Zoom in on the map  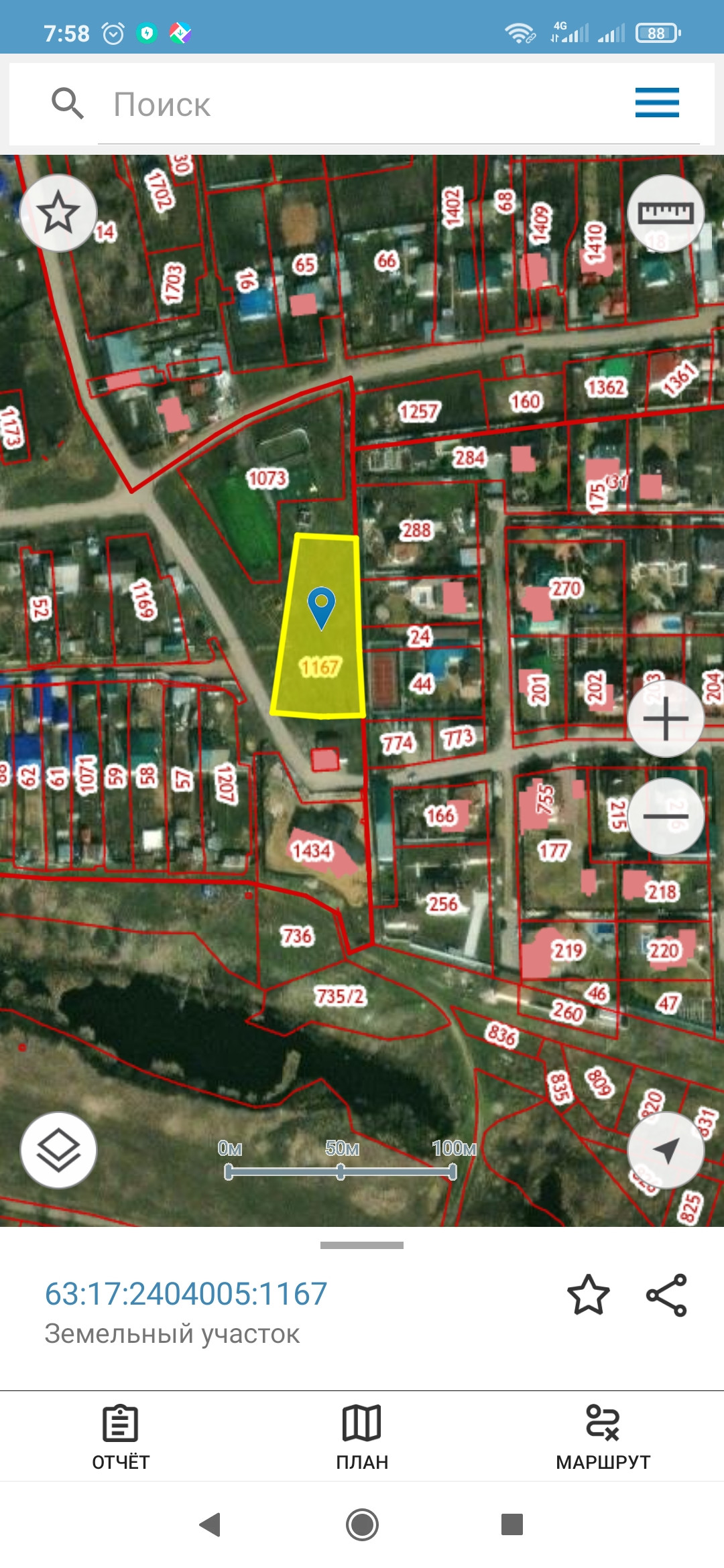point(665,719)
